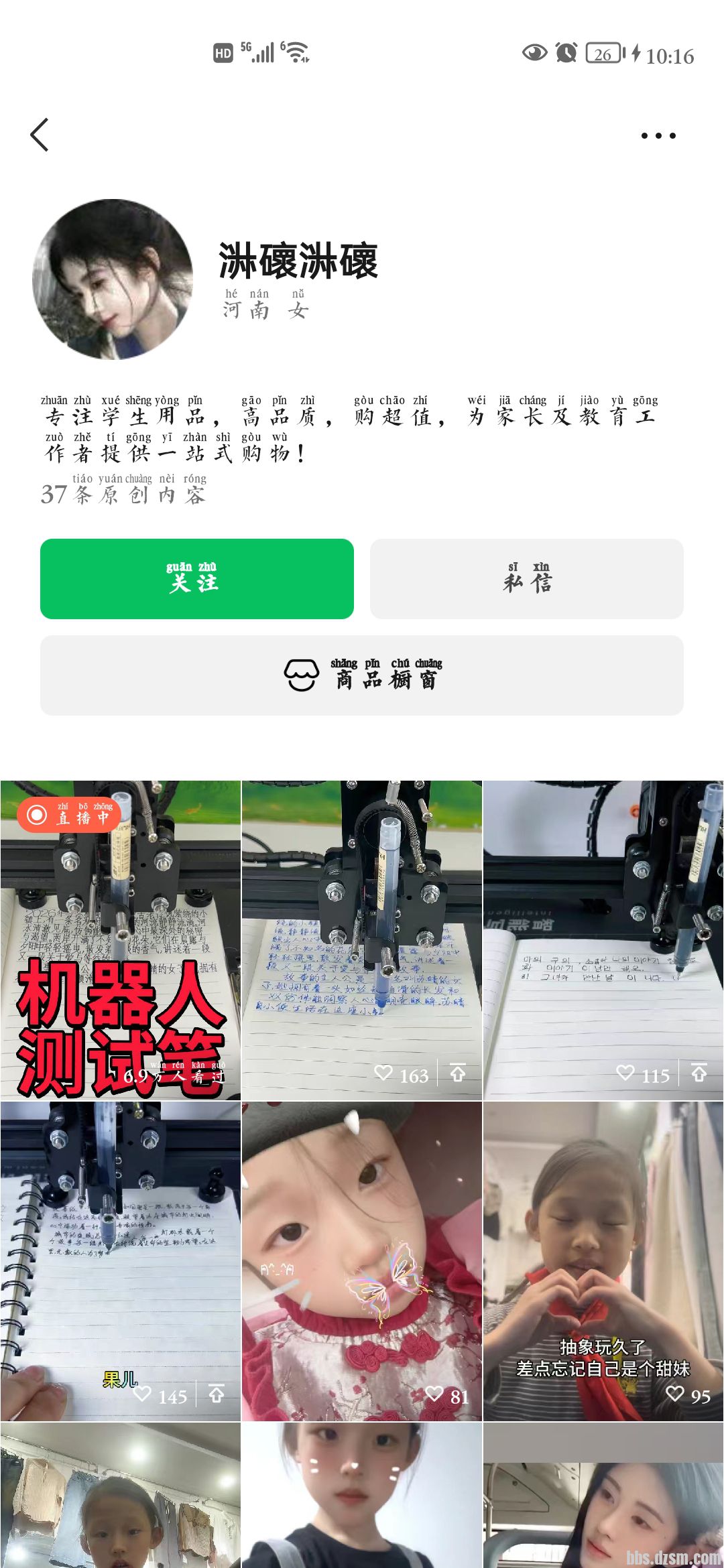Open the 果儿 video with 145 likes
The width and height of the screenshot is (724, 1568).
tap(121, 1260)
